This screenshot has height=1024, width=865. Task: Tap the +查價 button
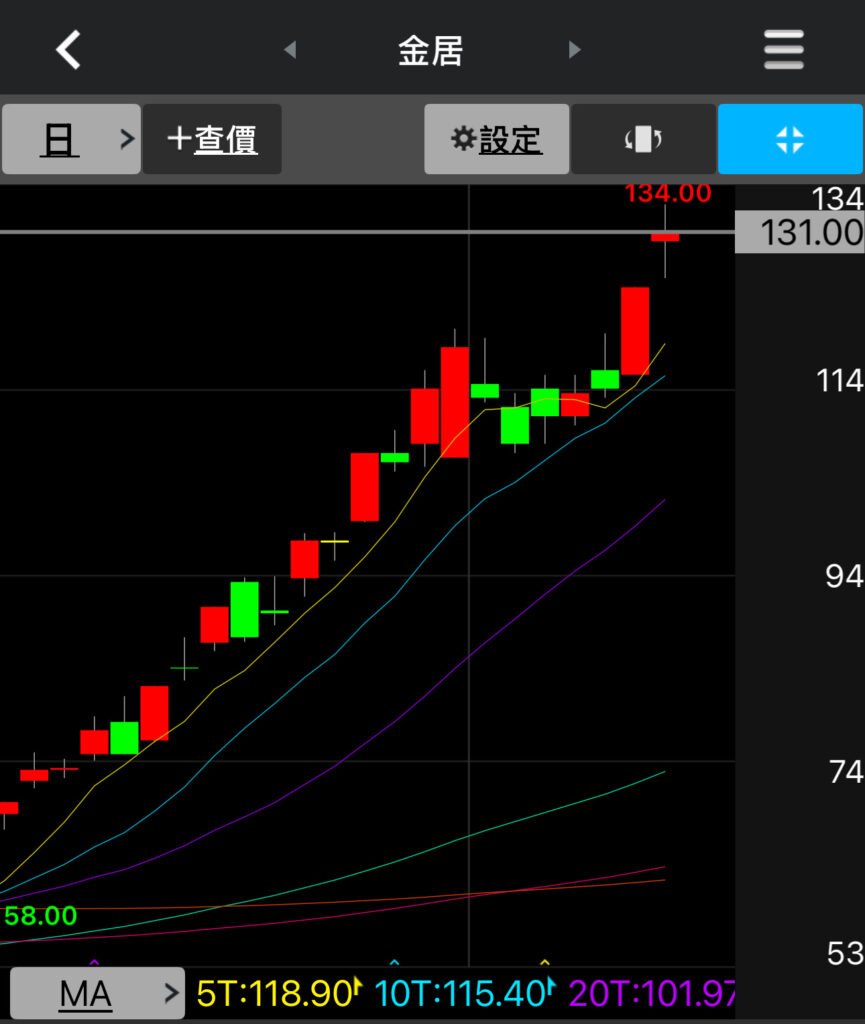tap(212, 139)
